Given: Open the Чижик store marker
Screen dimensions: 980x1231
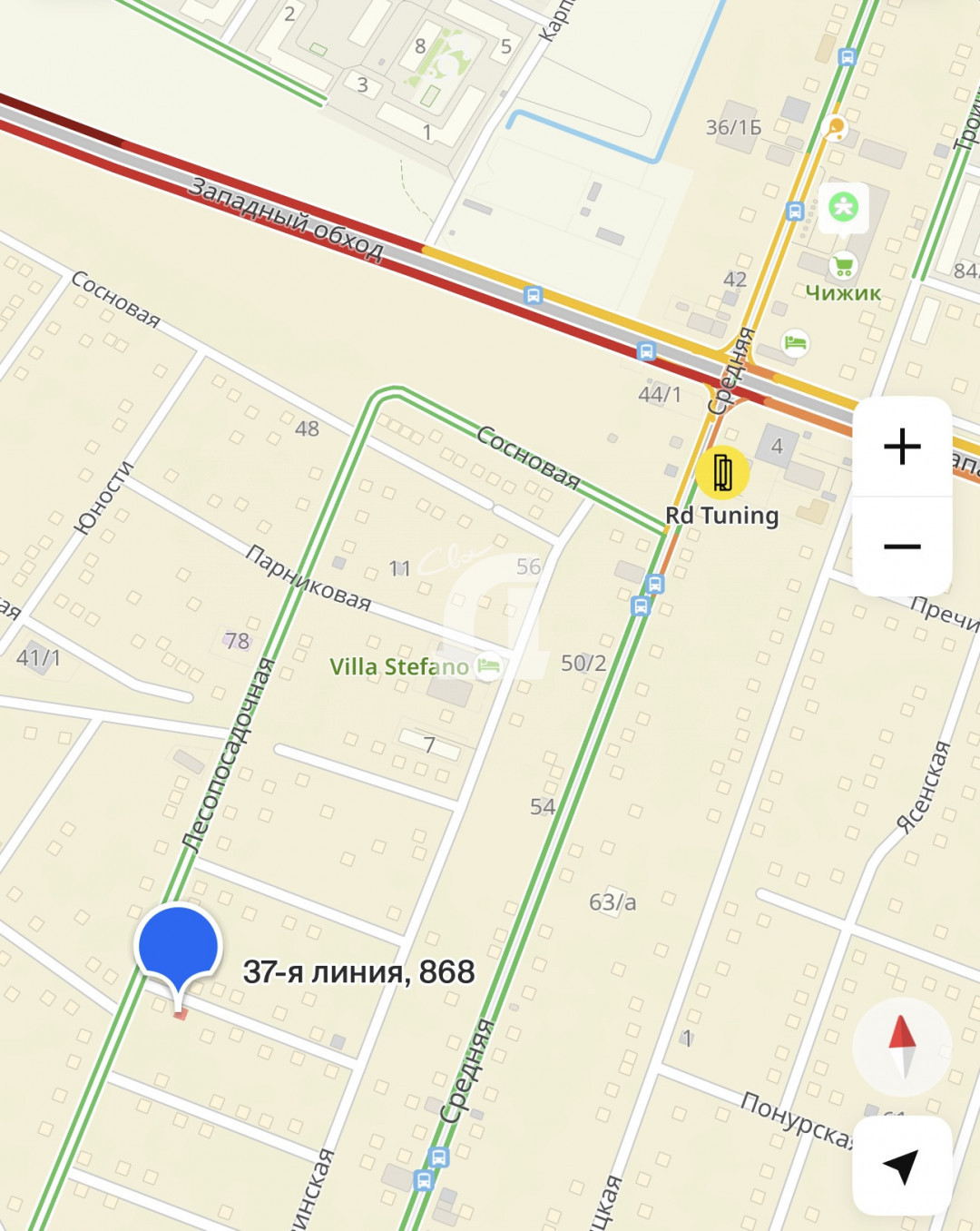Looking at the screenshot, I should point(844,267).
